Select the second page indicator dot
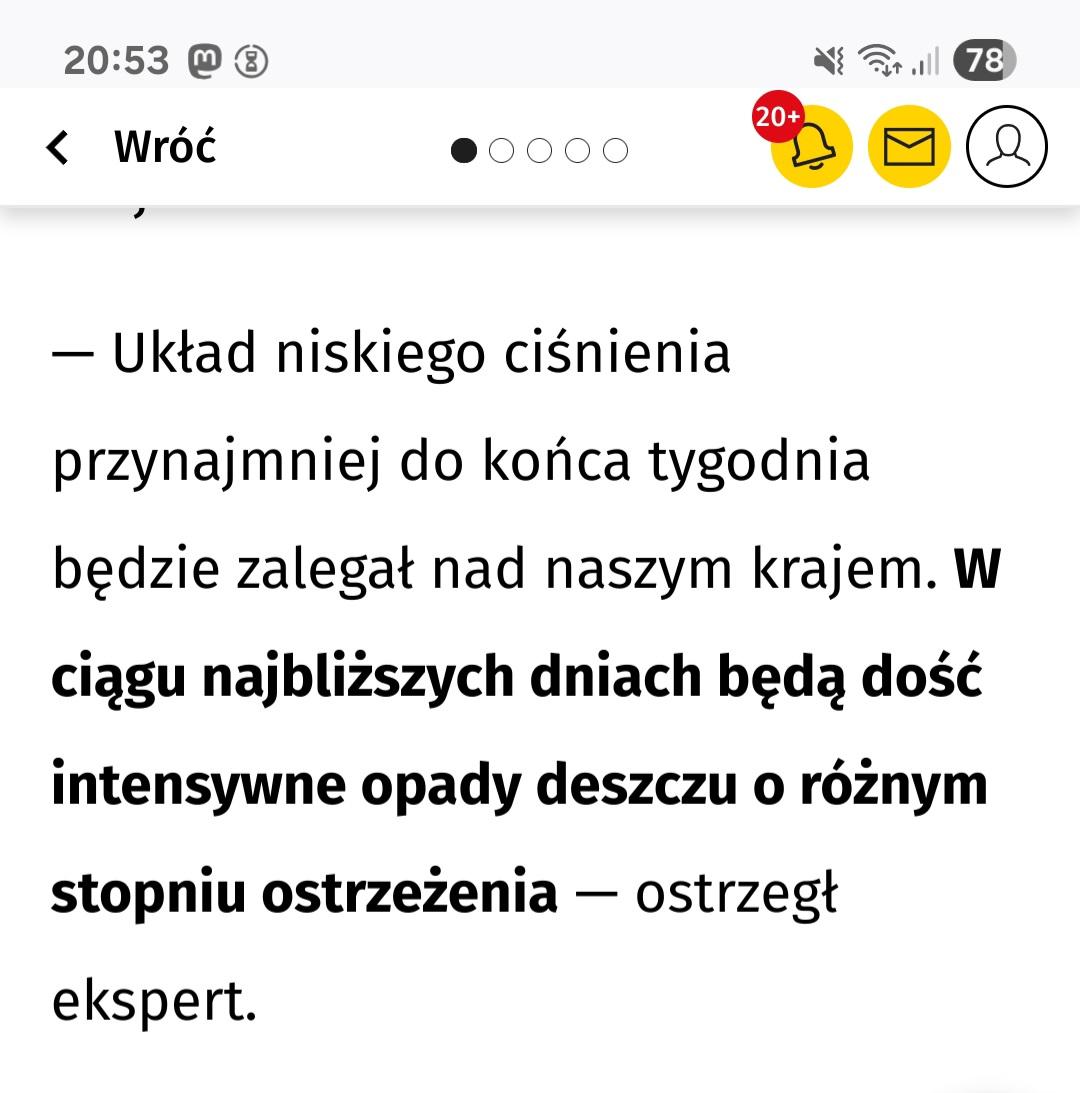This screenshot has width=1080, height=1093. [x=502, y=151]
